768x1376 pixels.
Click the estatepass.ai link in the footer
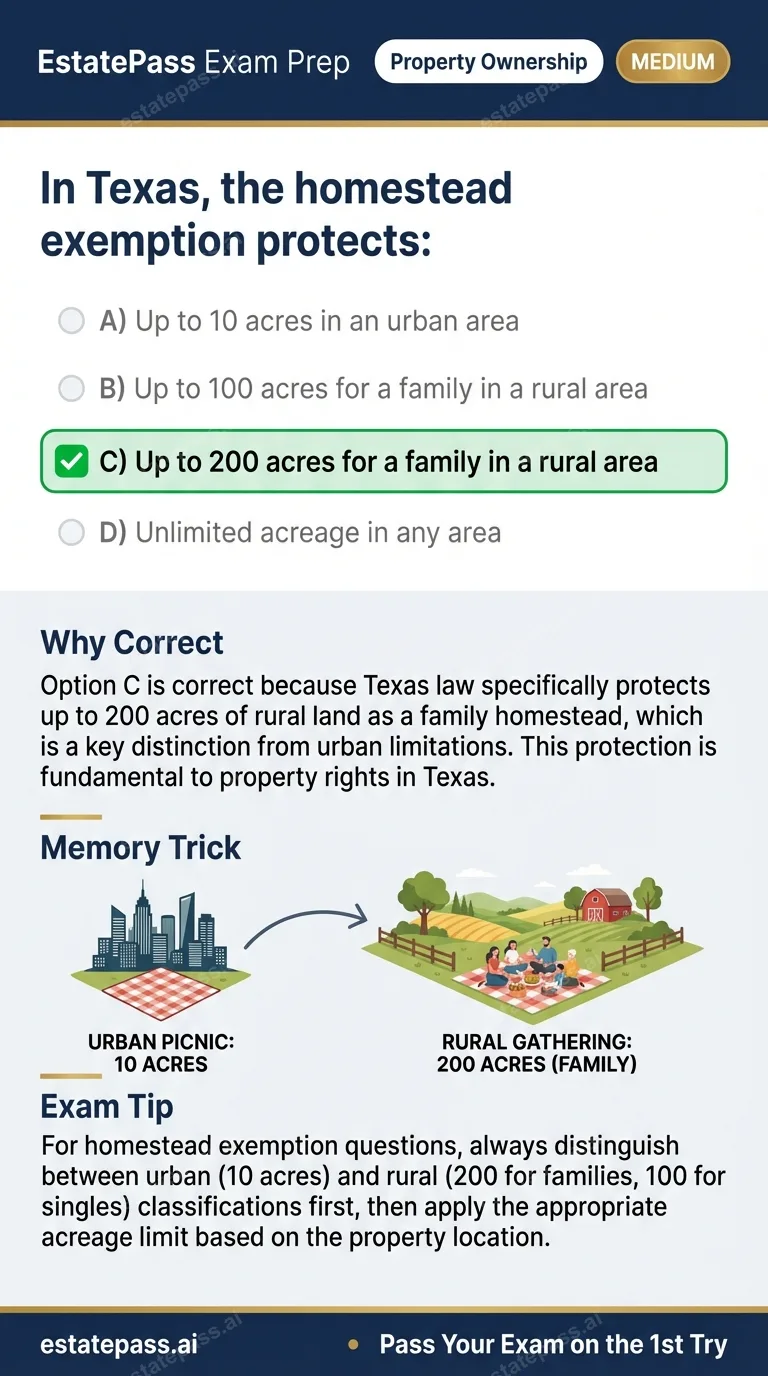(117, 1344)
